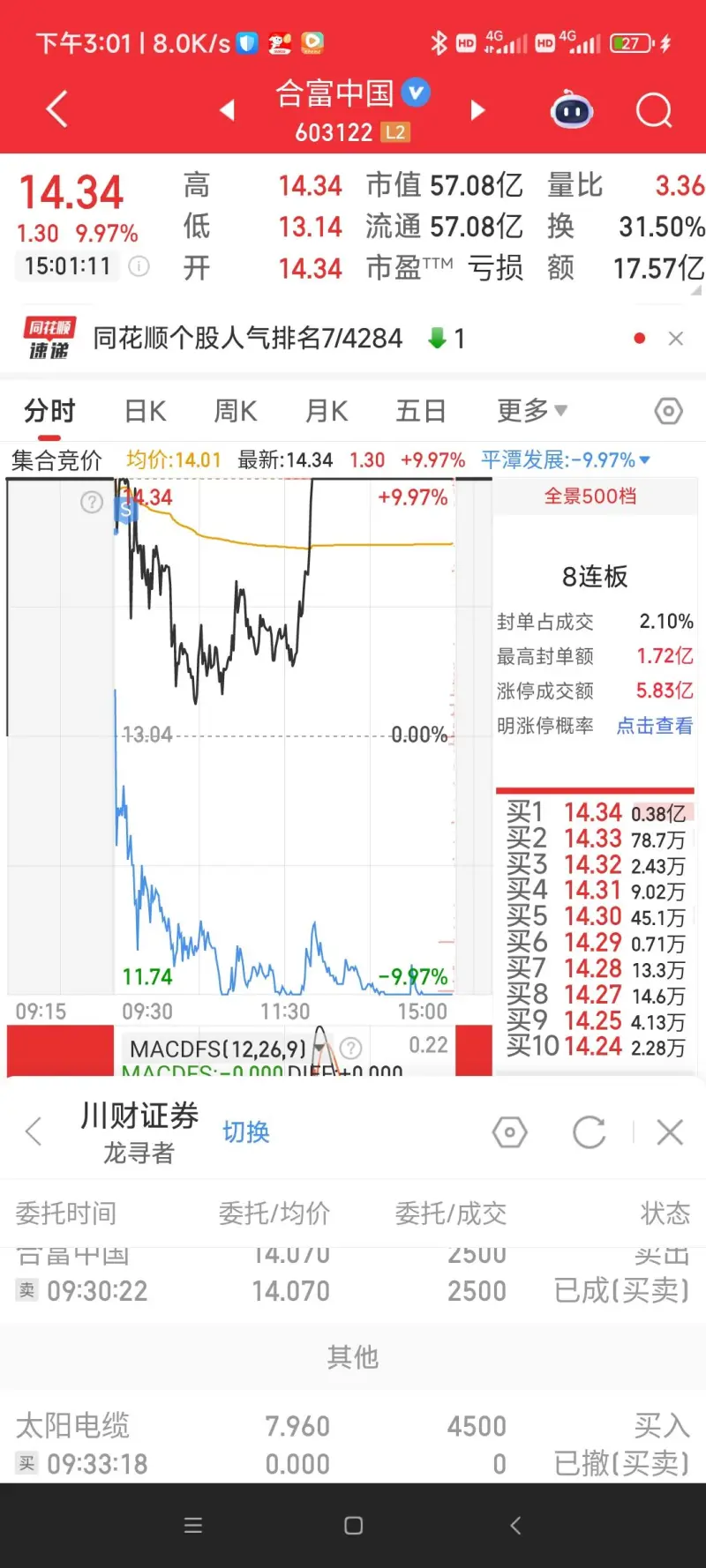This screenshot has height=1568, width=706.
Task: Switch to the previous stock
Action: (x=228, y=110)
